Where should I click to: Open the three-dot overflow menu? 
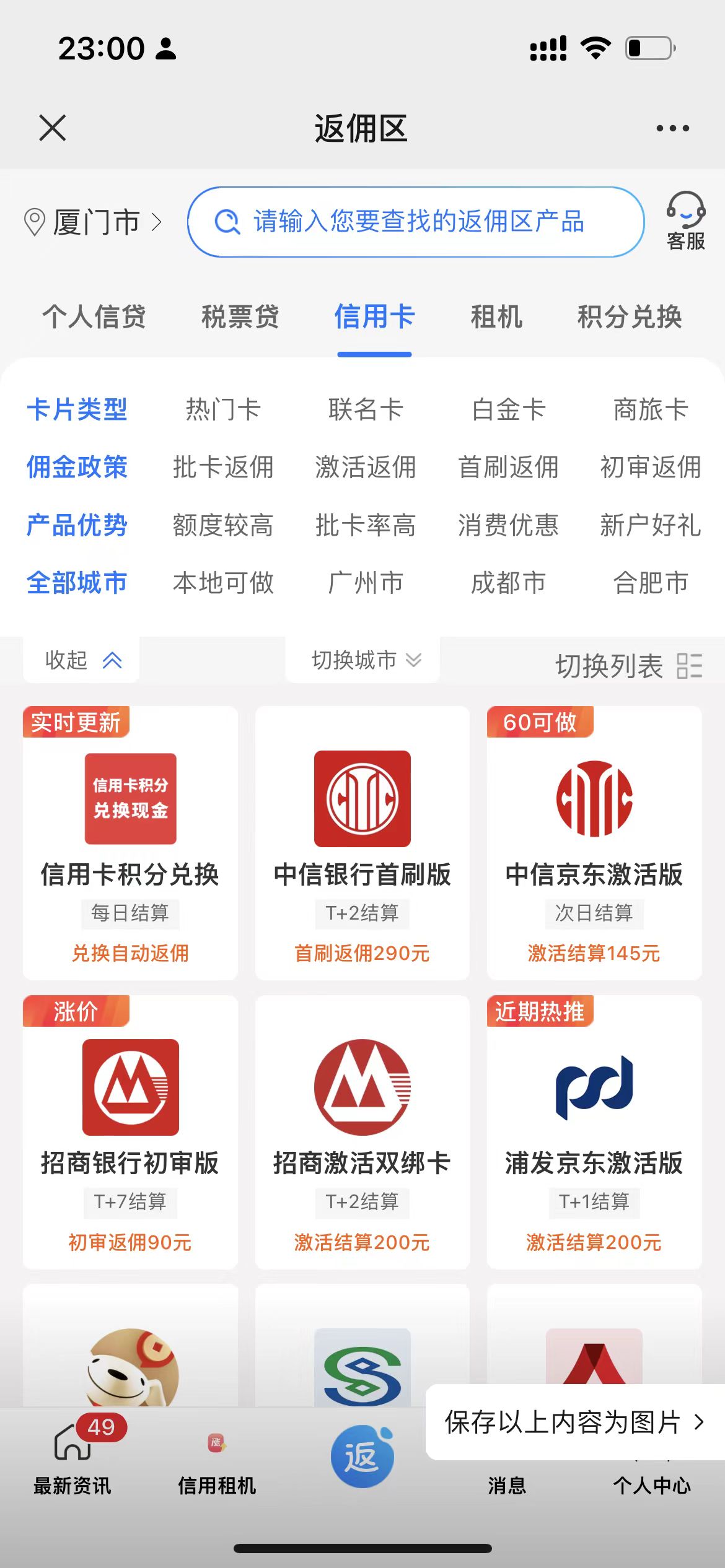(672, 128)
